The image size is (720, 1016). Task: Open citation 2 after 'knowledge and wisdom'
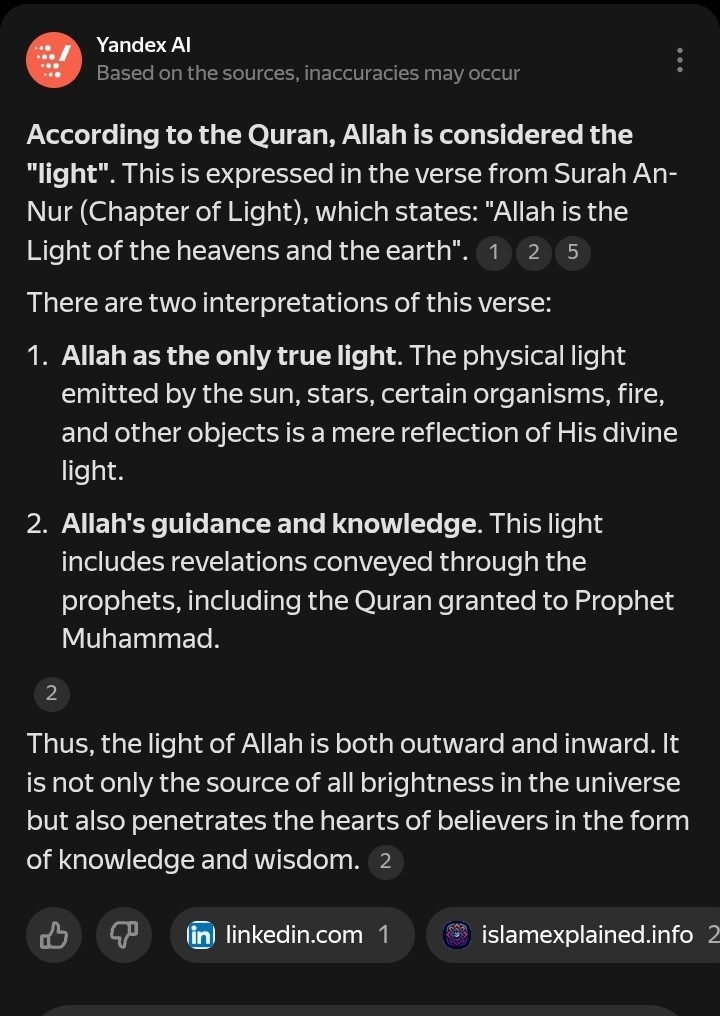click(x=386, y=861)
